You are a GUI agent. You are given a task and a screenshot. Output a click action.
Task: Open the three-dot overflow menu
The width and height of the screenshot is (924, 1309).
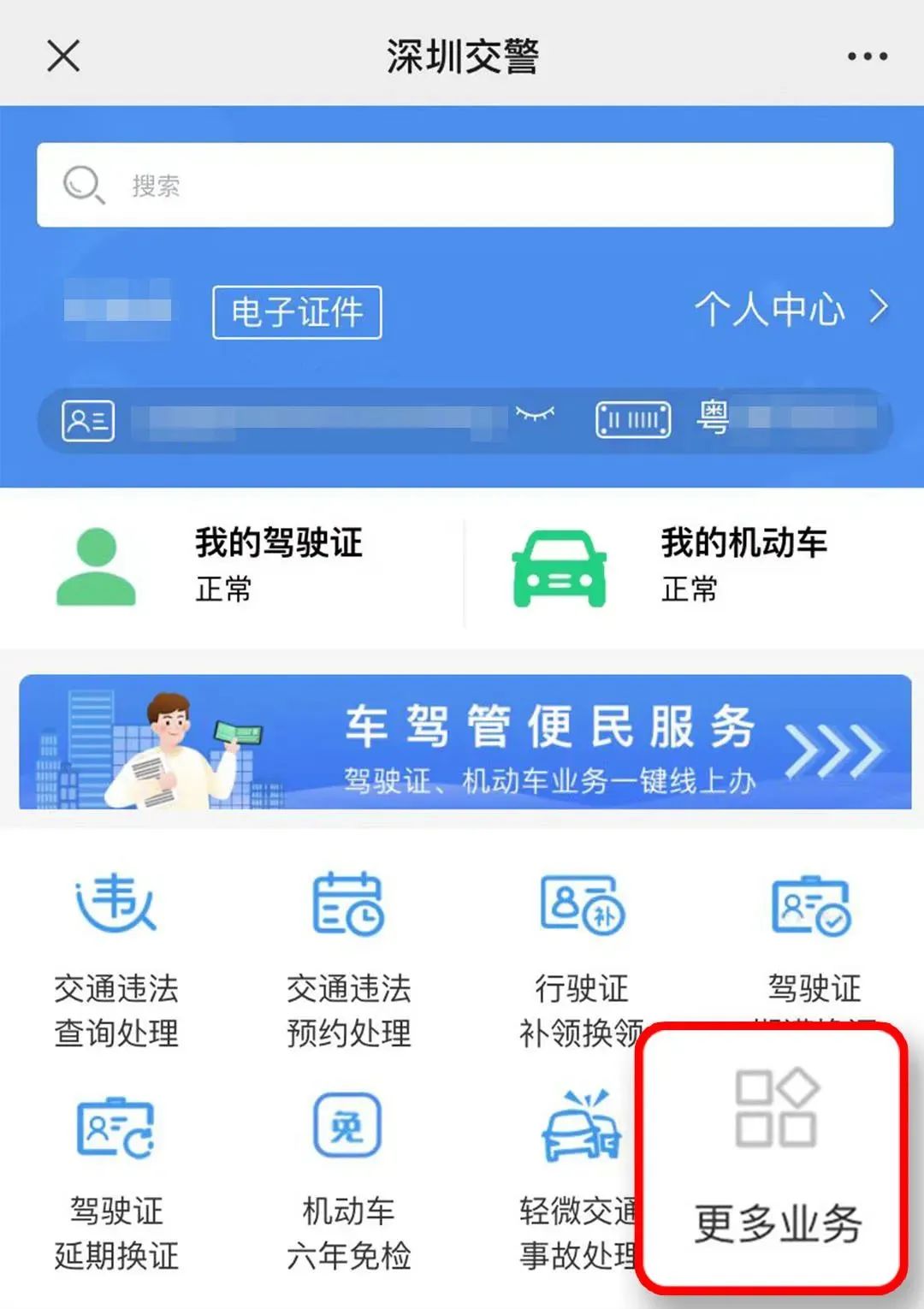pyautogui.click(x=867, y=56)
